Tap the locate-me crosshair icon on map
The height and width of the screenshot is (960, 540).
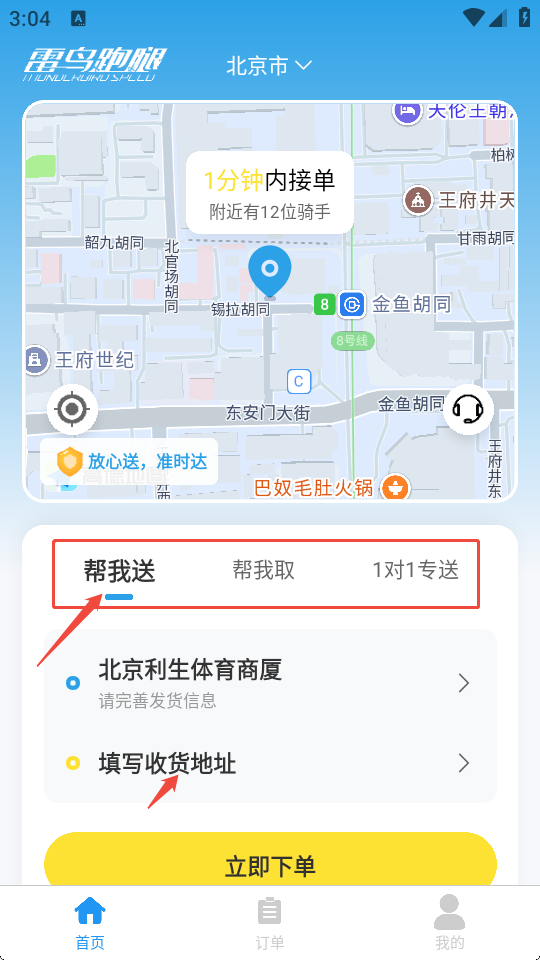(x=72, y=409)
